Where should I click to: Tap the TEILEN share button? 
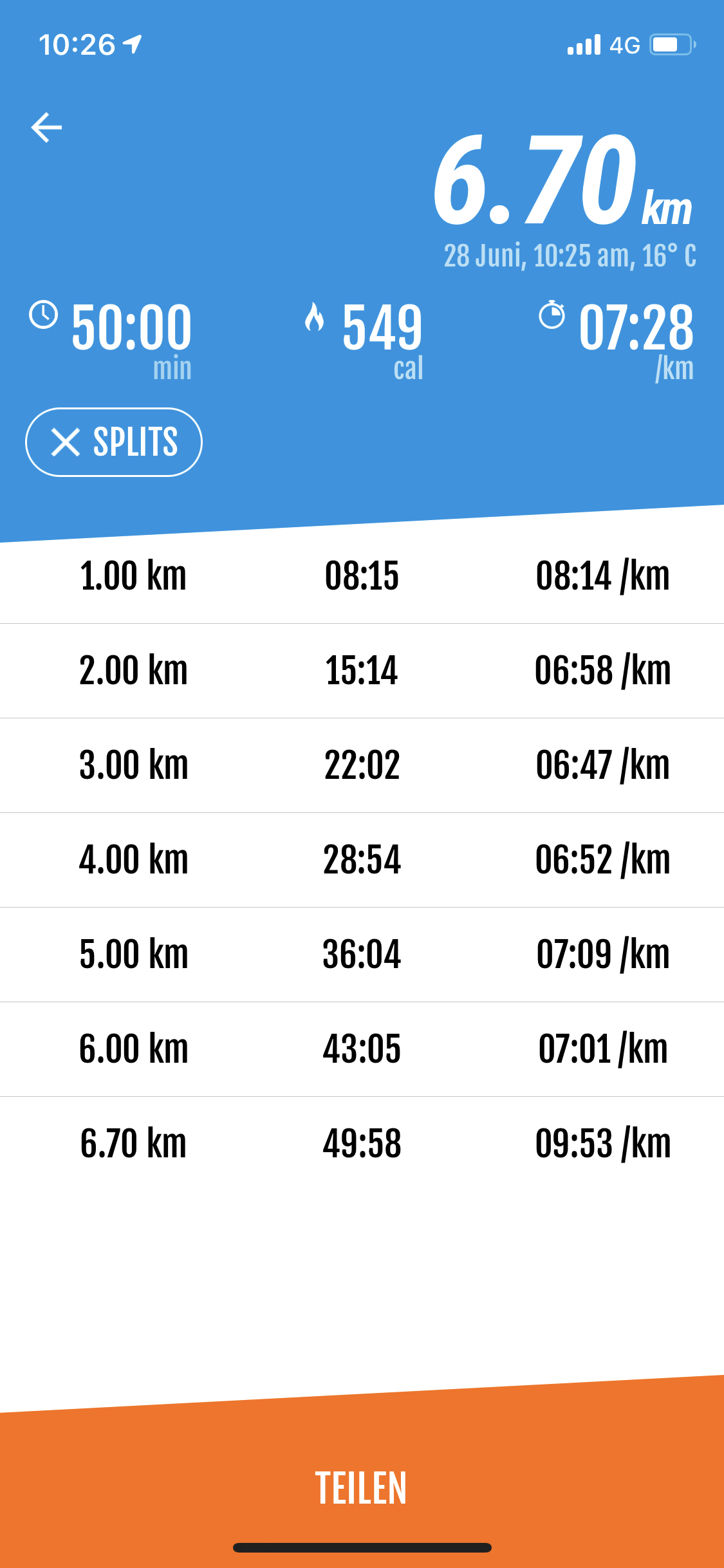pos(361,1488)
